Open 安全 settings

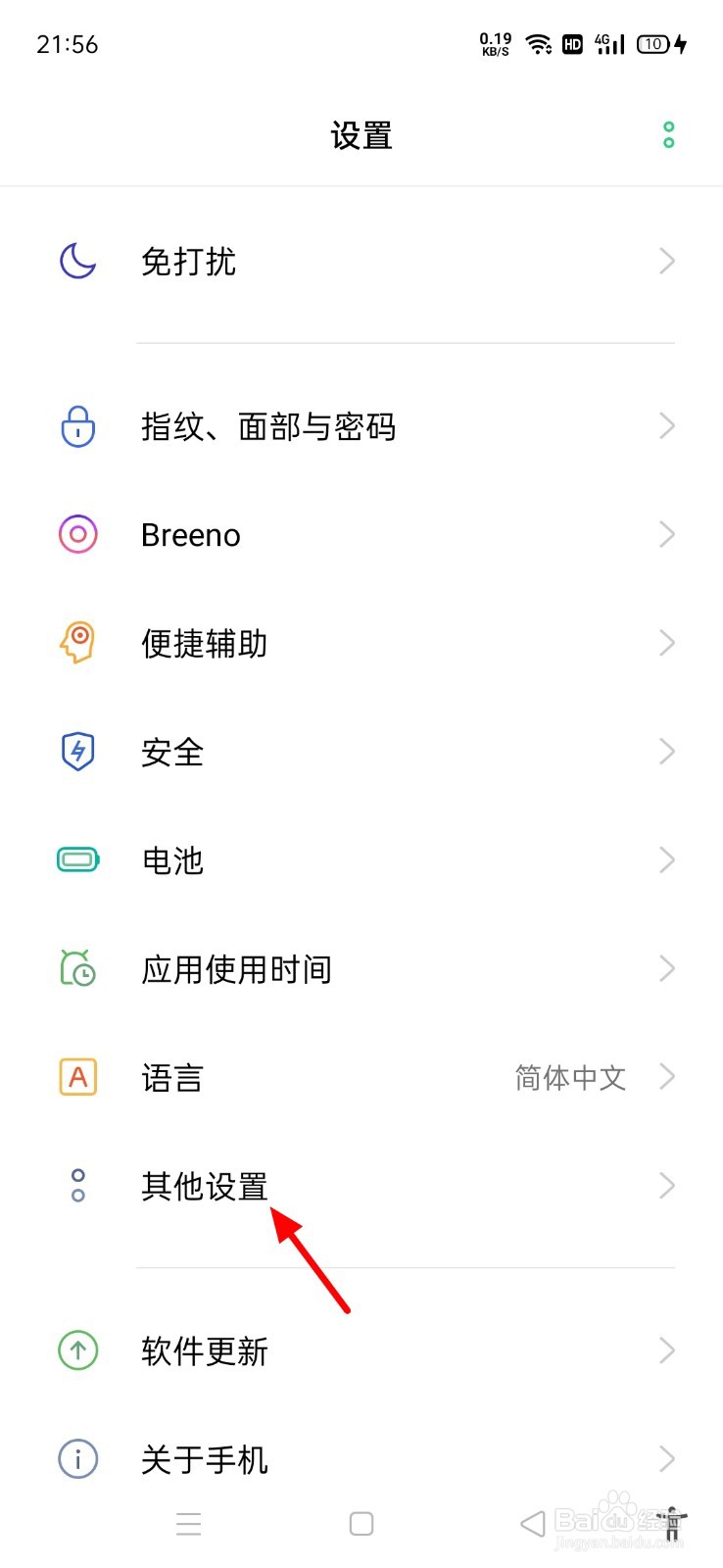(x=361, y=752)
